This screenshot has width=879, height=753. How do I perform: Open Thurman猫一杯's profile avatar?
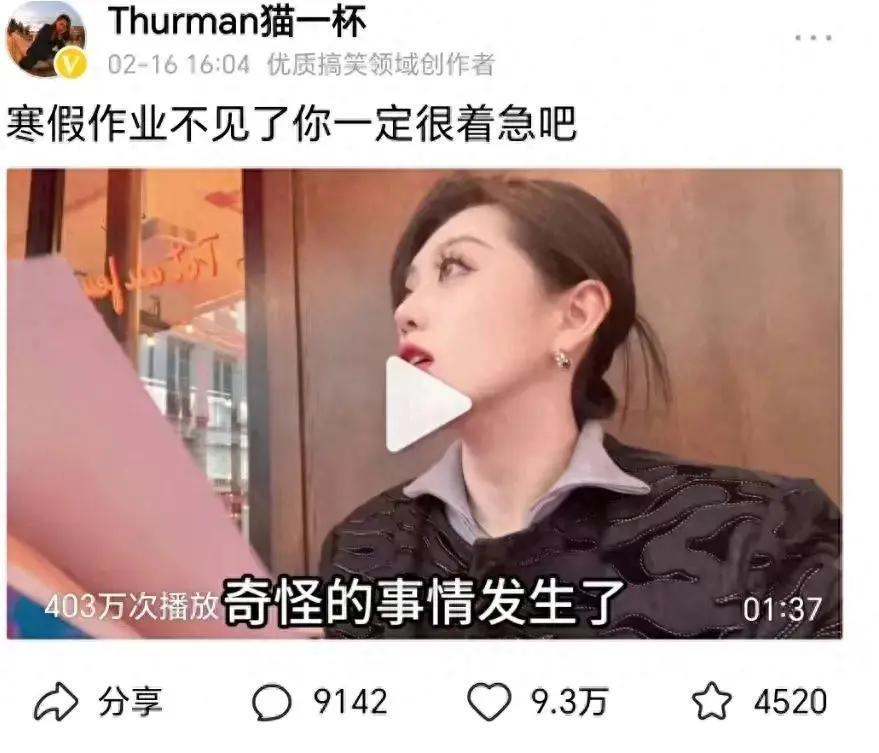[45, 38]
